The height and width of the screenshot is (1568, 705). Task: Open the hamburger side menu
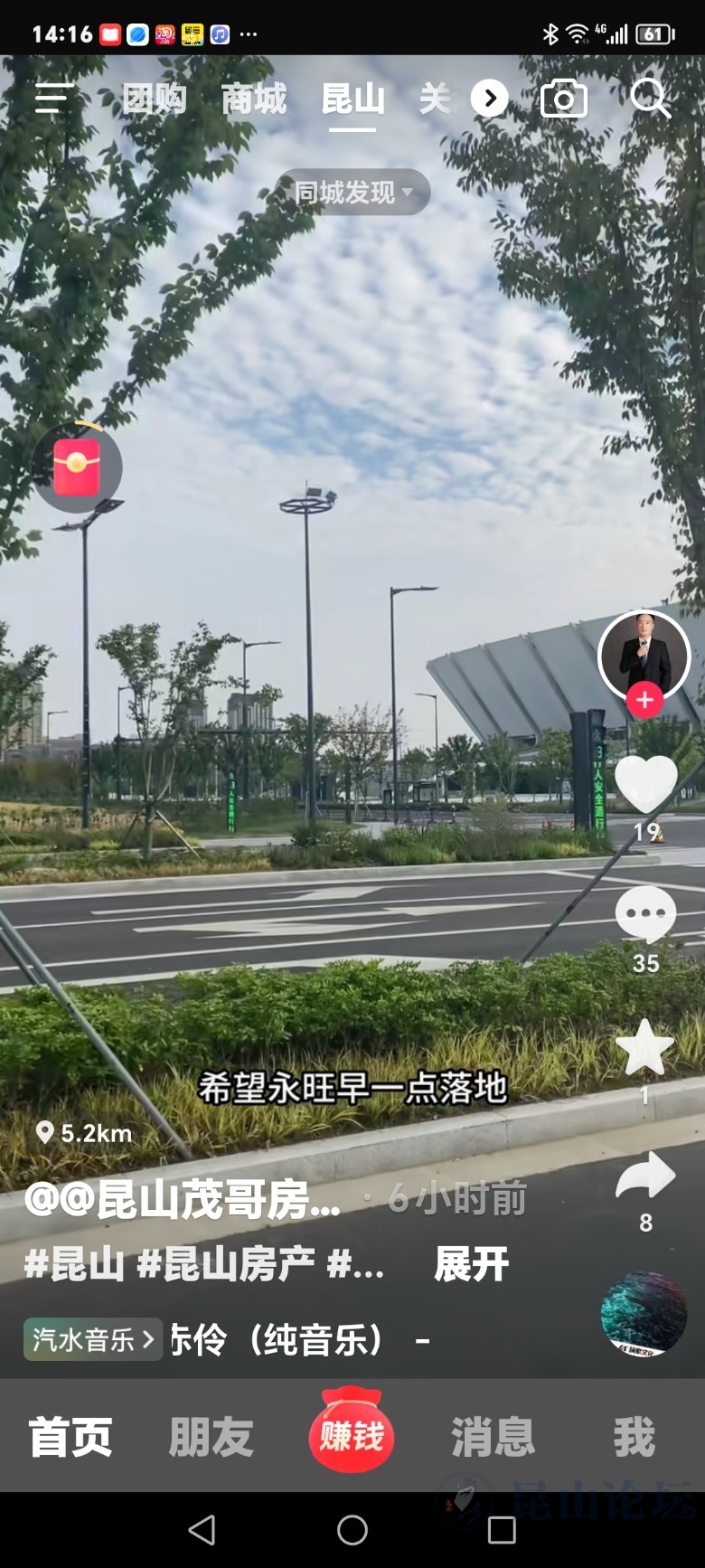(53, 99)
